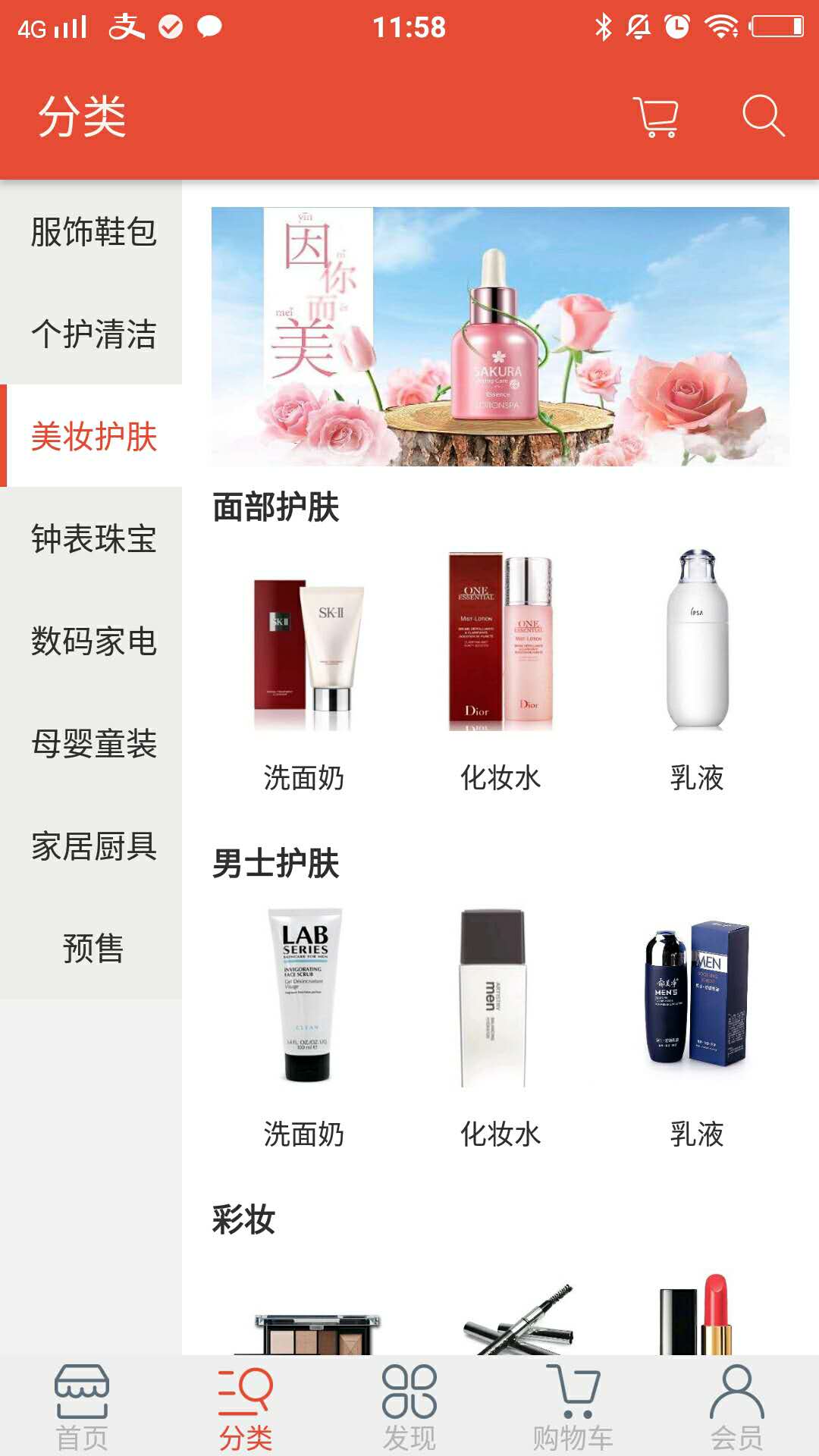Viewport: 819px width, 1456px height.
Task: Select the 服饰鞋包 category
Action: coord(93,231)
